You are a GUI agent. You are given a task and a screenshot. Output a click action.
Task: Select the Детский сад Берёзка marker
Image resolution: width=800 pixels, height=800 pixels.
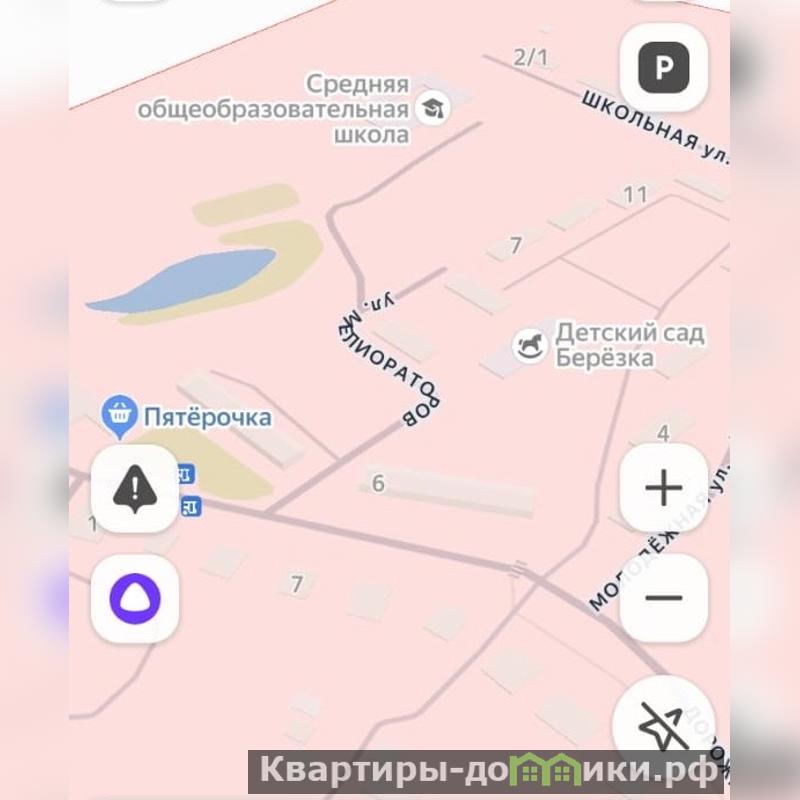click(x=530, y=345)
